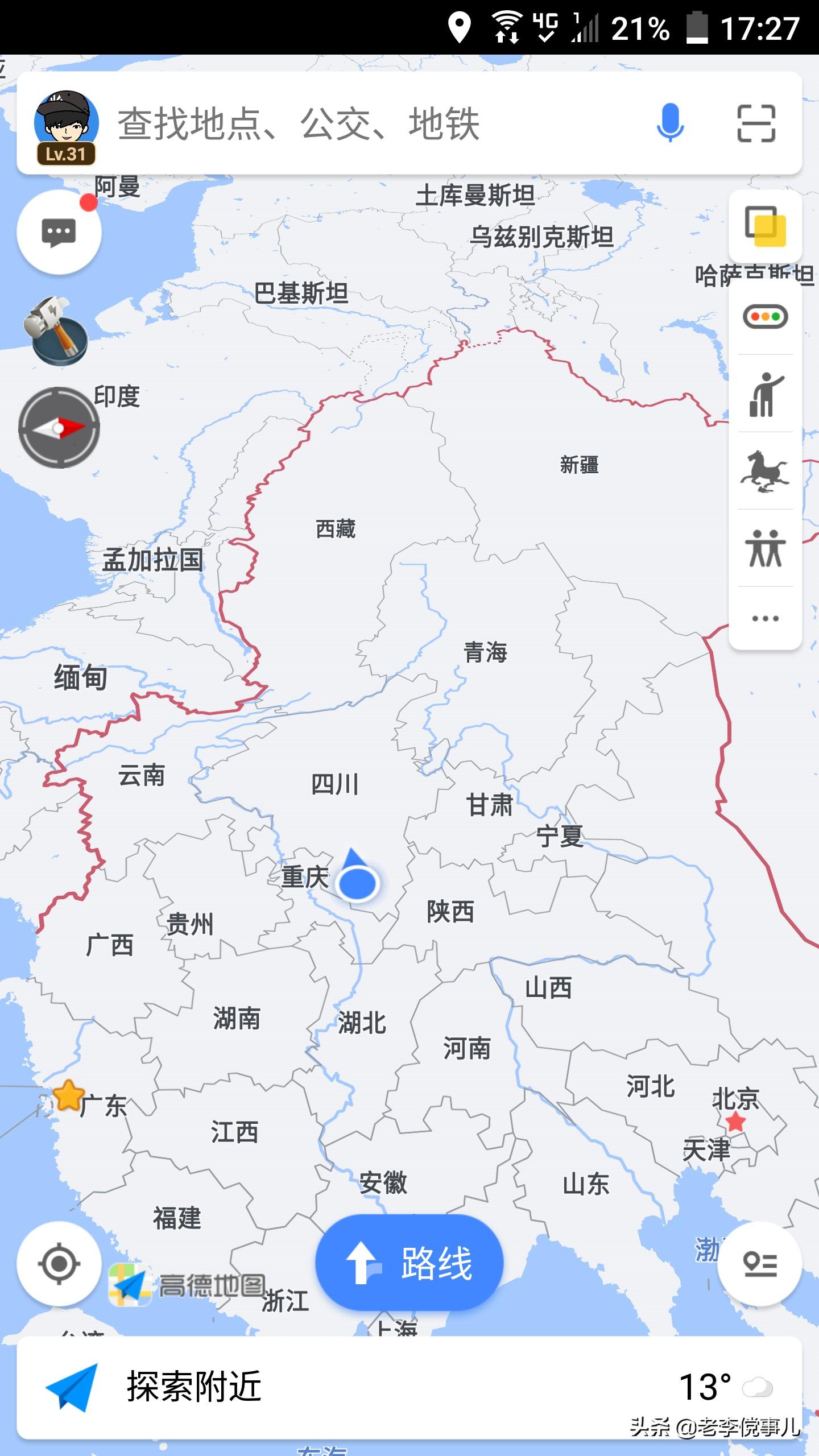Start voice search with the microphone

click(x=669, y=123)
